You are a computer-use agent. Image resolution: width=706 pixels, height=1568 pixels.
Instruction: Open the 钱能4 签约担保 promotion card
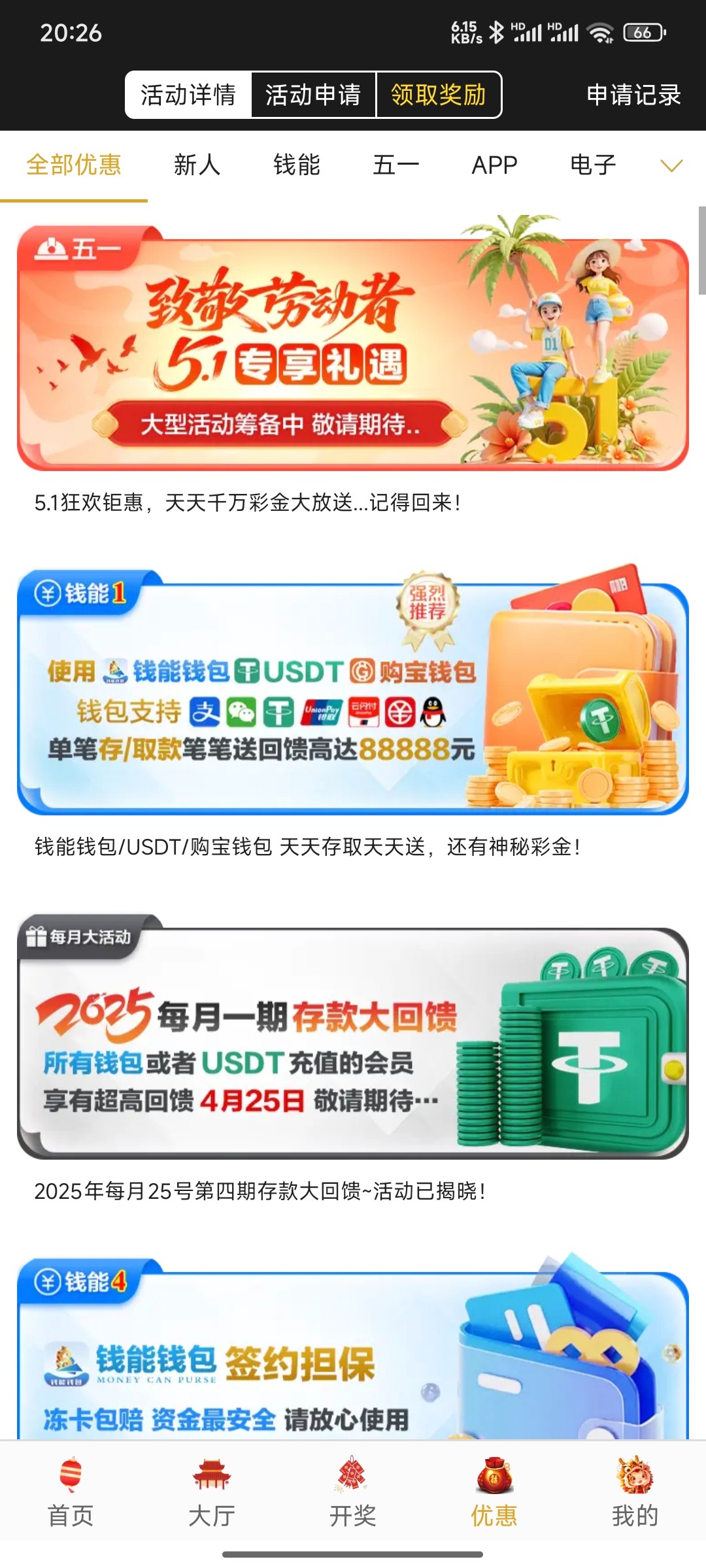click(353, 1359)
